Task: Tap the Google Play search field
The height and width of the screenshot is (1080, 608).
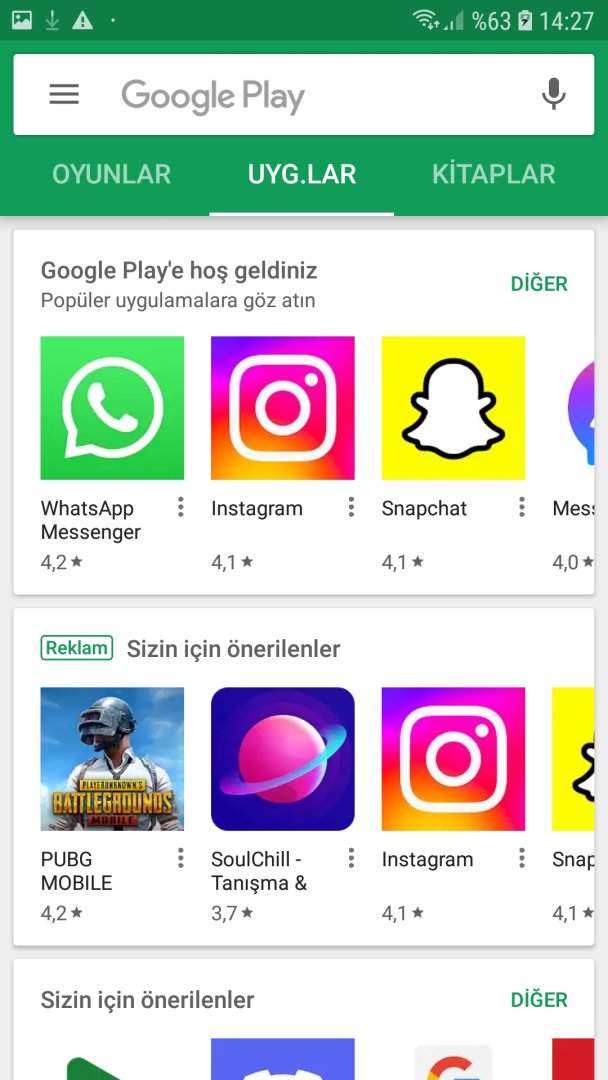Action: point(300,96)
